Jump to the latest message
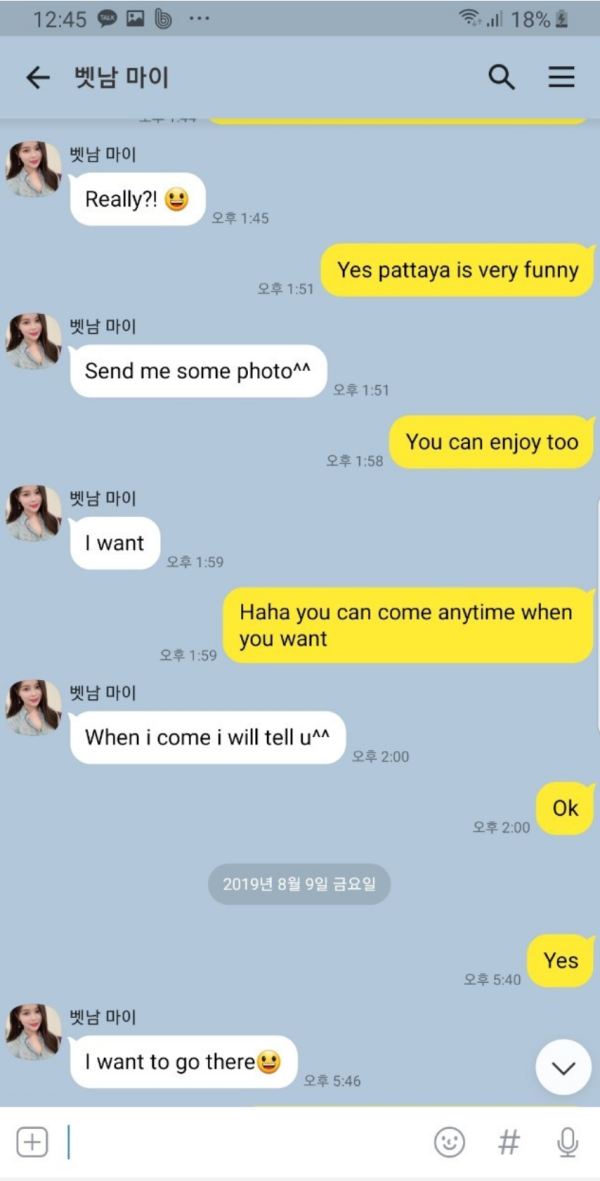 click(563, 1068)
